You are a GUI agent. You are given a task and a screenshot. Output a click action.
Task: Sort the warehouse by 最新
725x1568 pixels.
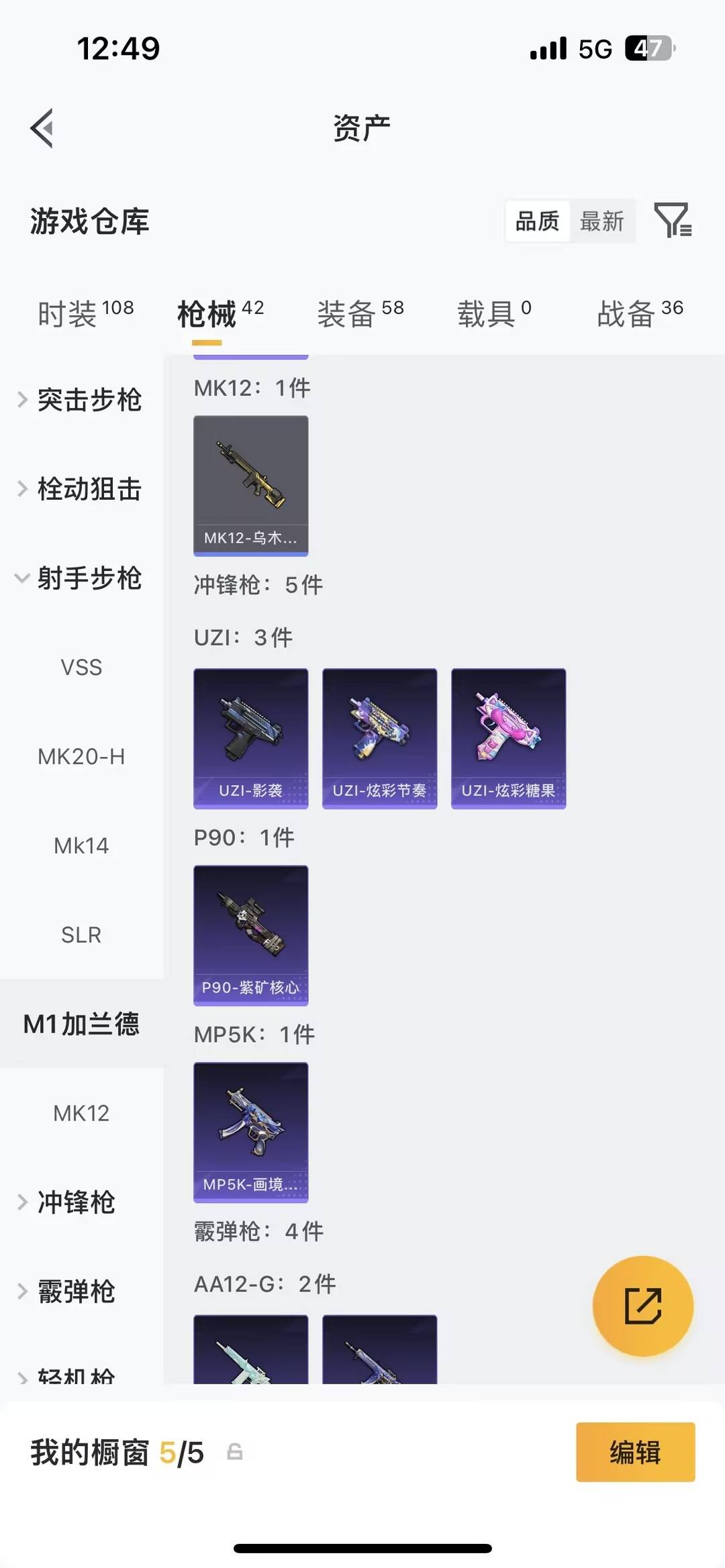pyautogui.click(x=601, y=221)
